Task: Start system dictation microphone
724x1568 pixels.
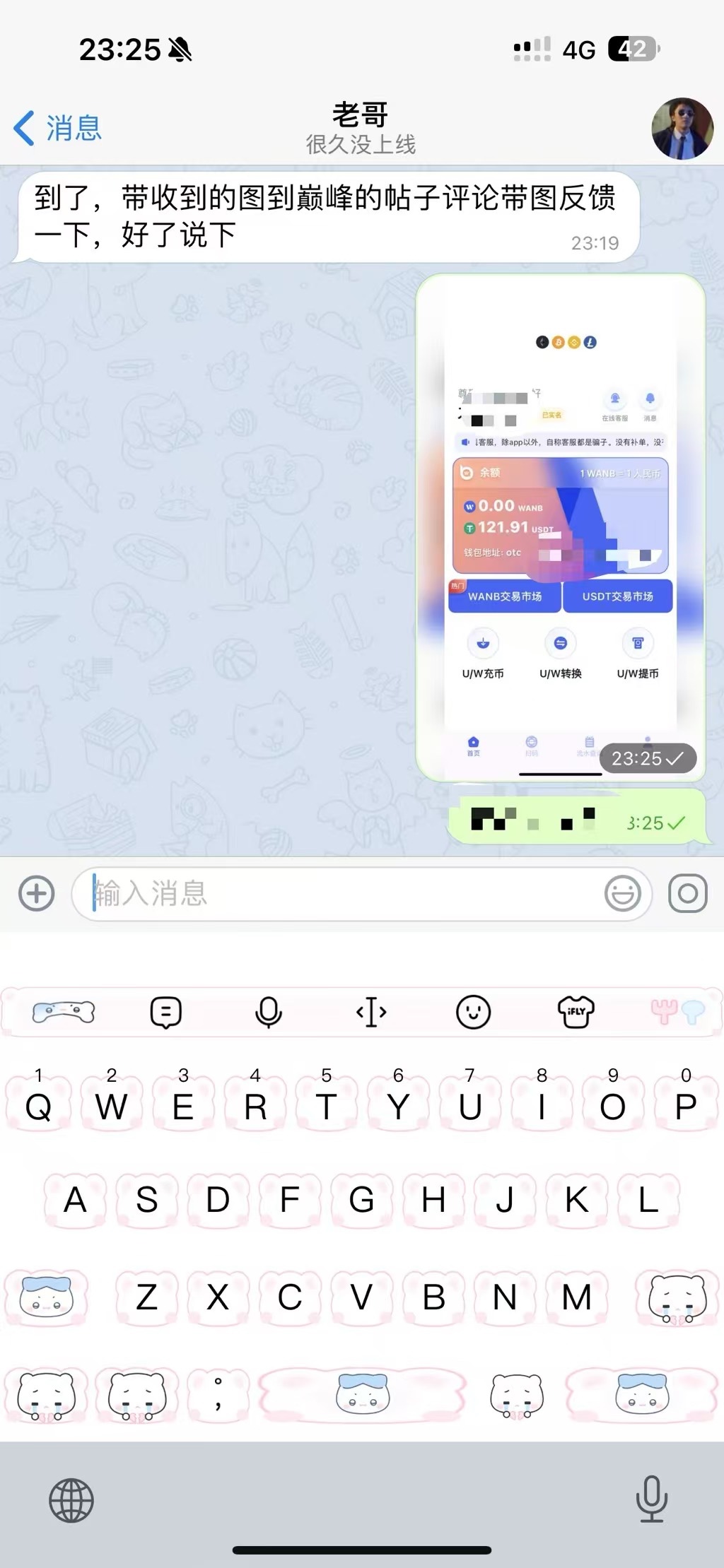Action: (x=651, y=1499)
